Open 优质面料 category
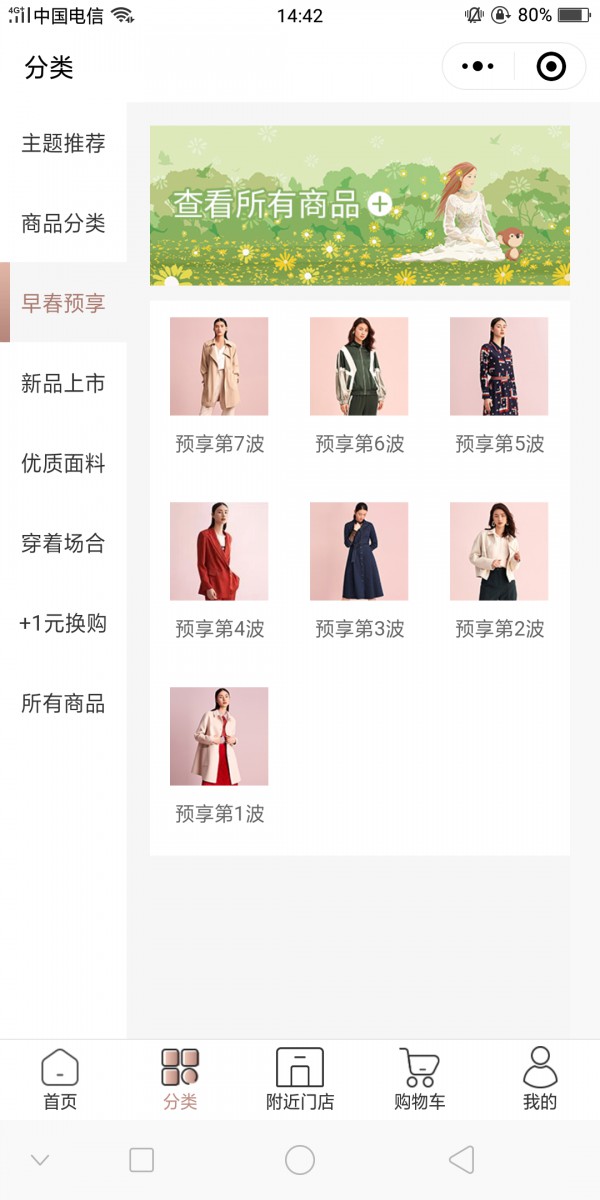 [x=63, y=463]
